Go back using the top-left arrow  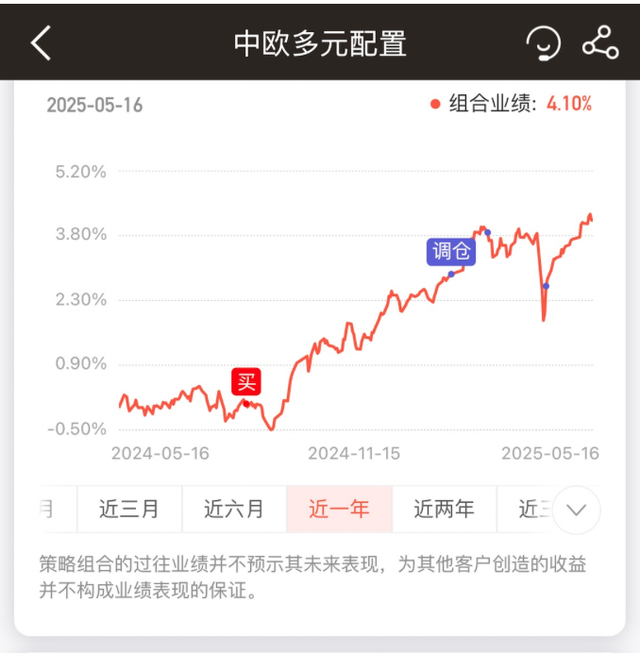click(x=41, y=43)
